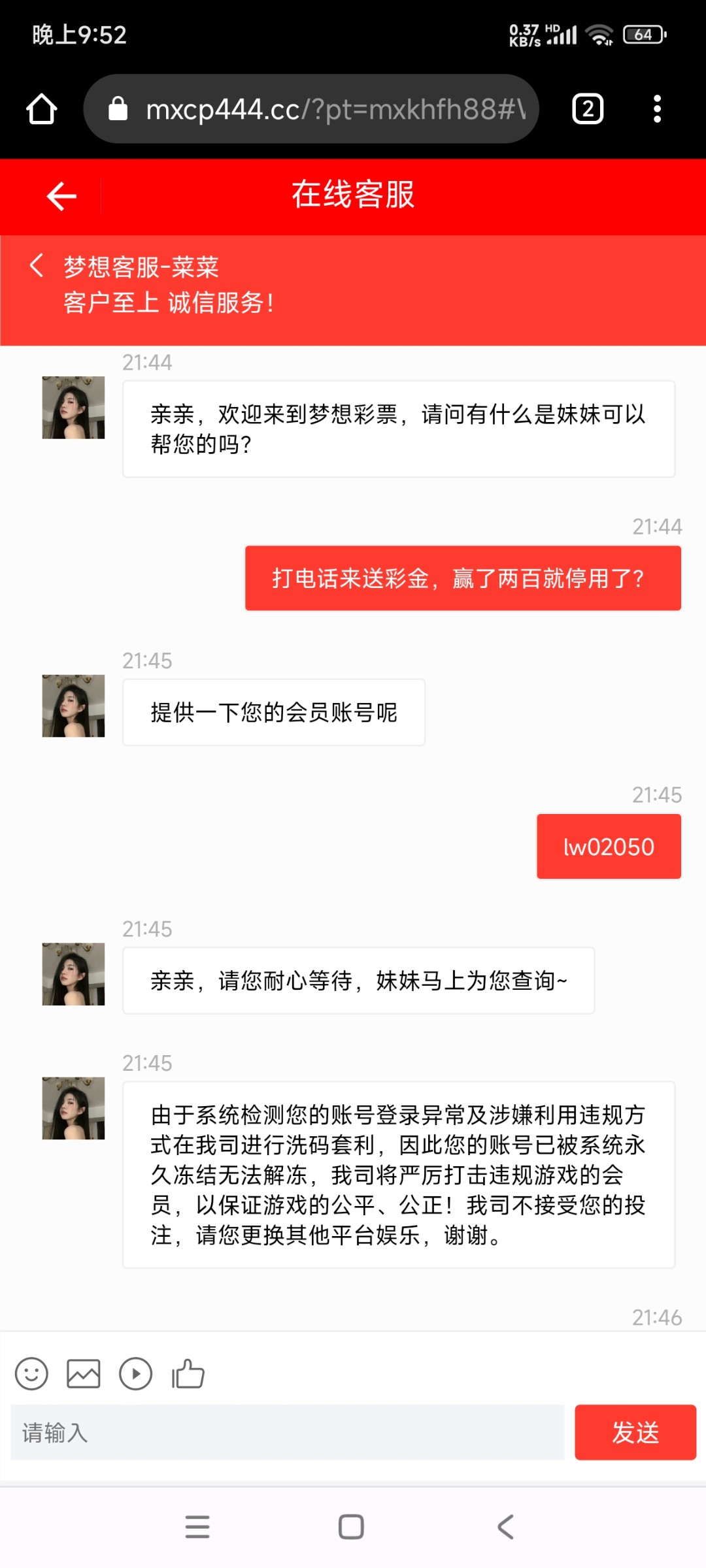The height and width of the screenshot is (1568, 706).
Task: Click the white back arrow on red header
Action: (x=61, y=196)
